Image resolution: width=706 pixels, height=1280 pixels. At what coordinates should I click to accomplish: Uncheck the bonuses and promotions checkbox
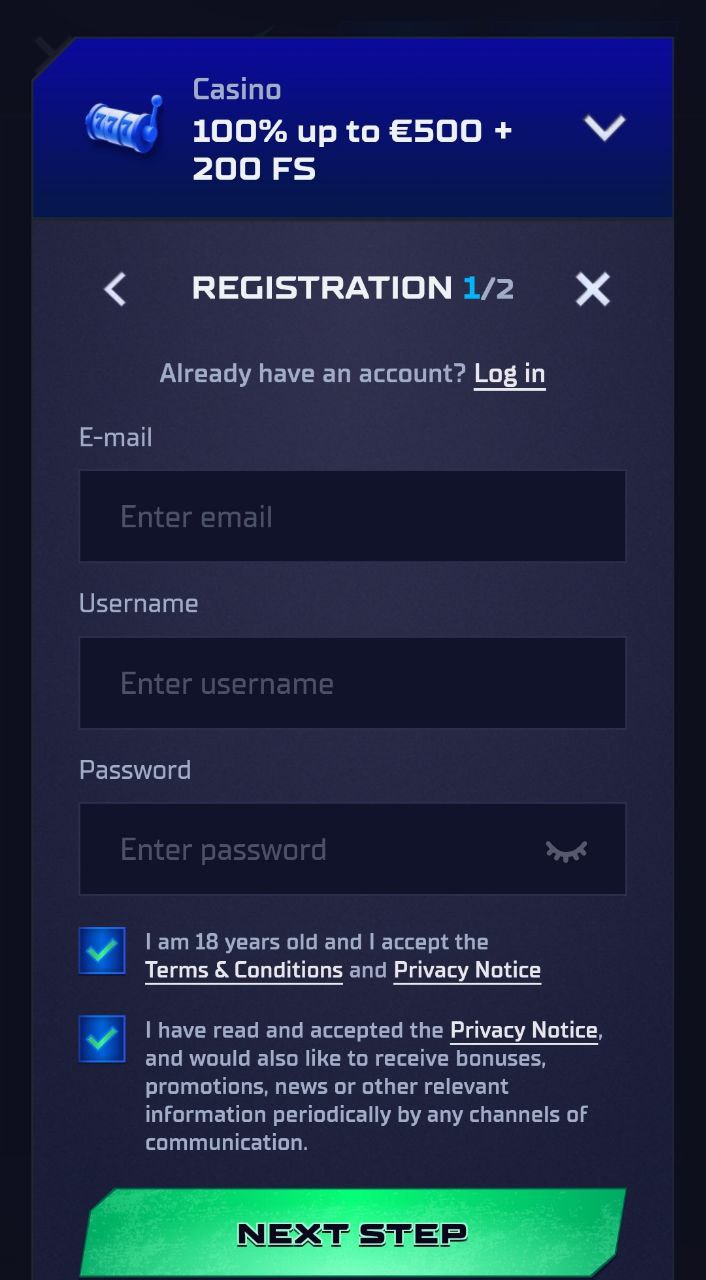[102, 1039]
